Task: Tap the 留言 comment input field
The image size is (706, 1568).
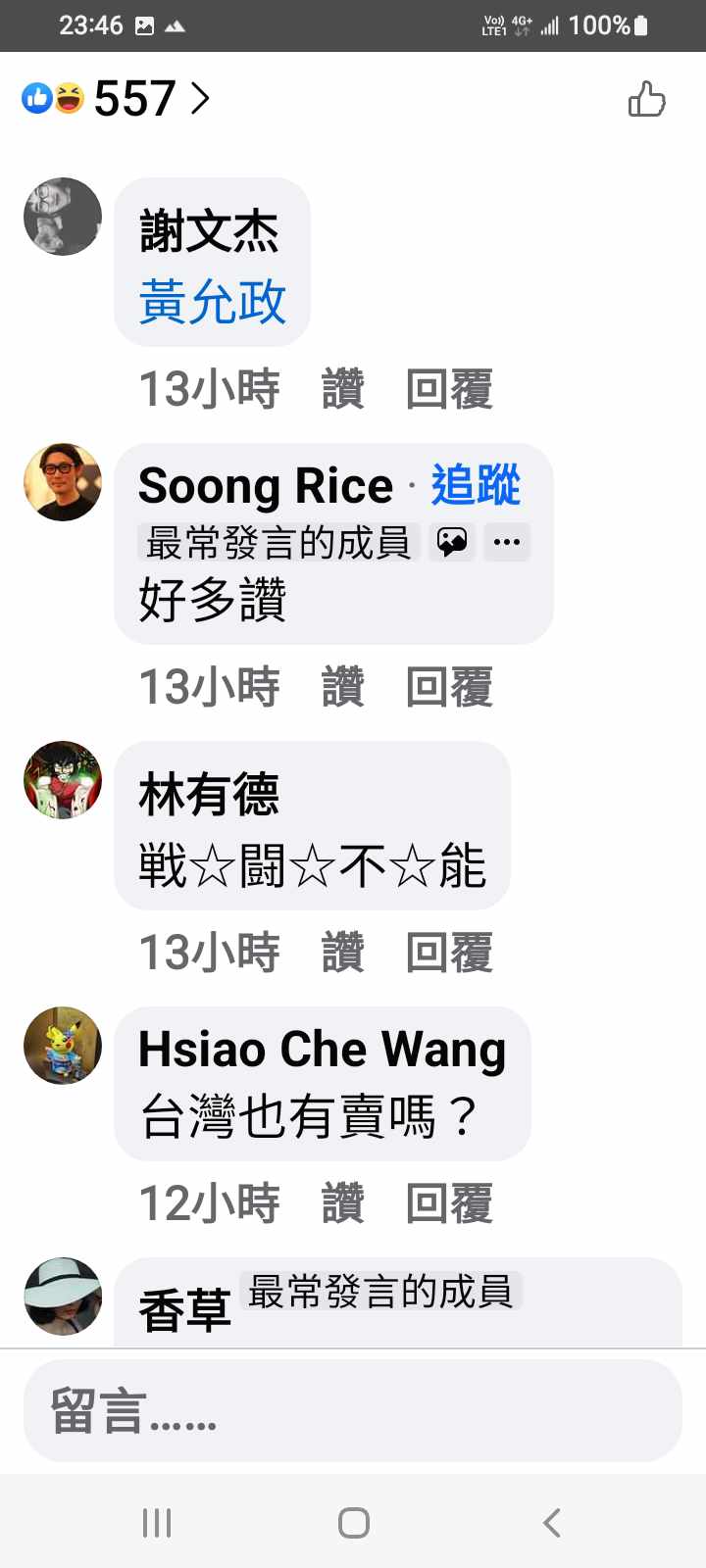Action: (353, 1411)
